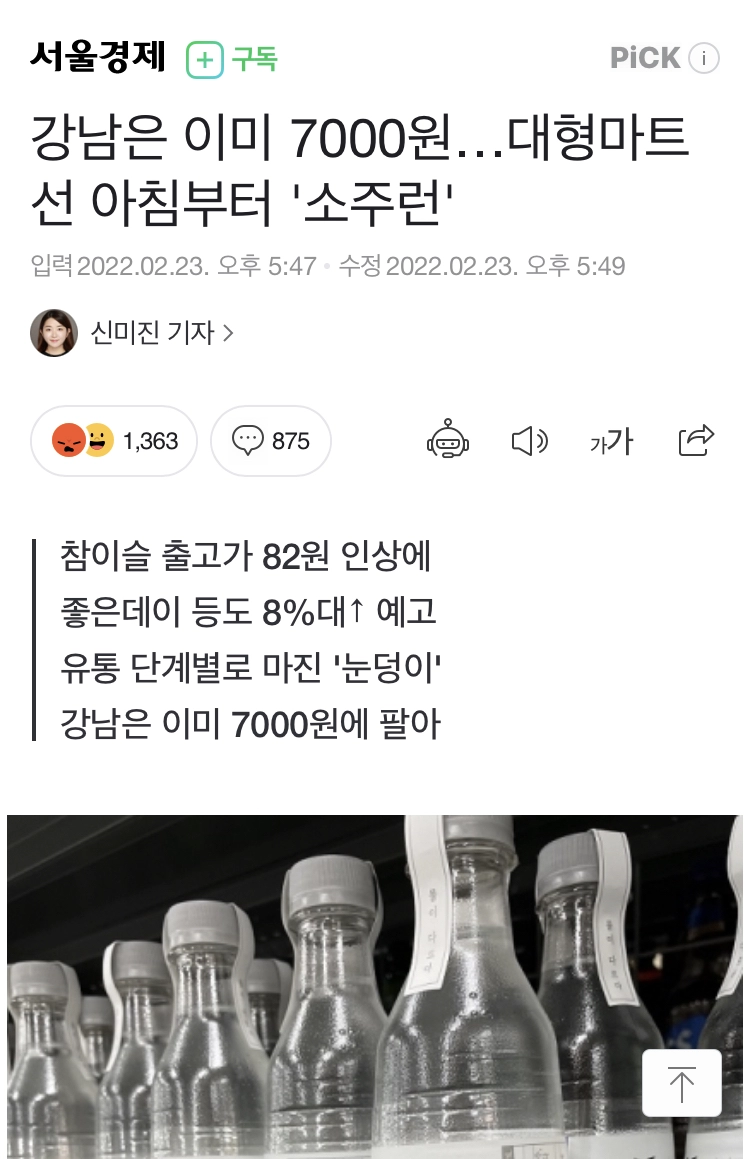The width and height of the screenshot is (750, 1159).
Task: Open the 서울경제 publisher page
Action: point(97,58)
